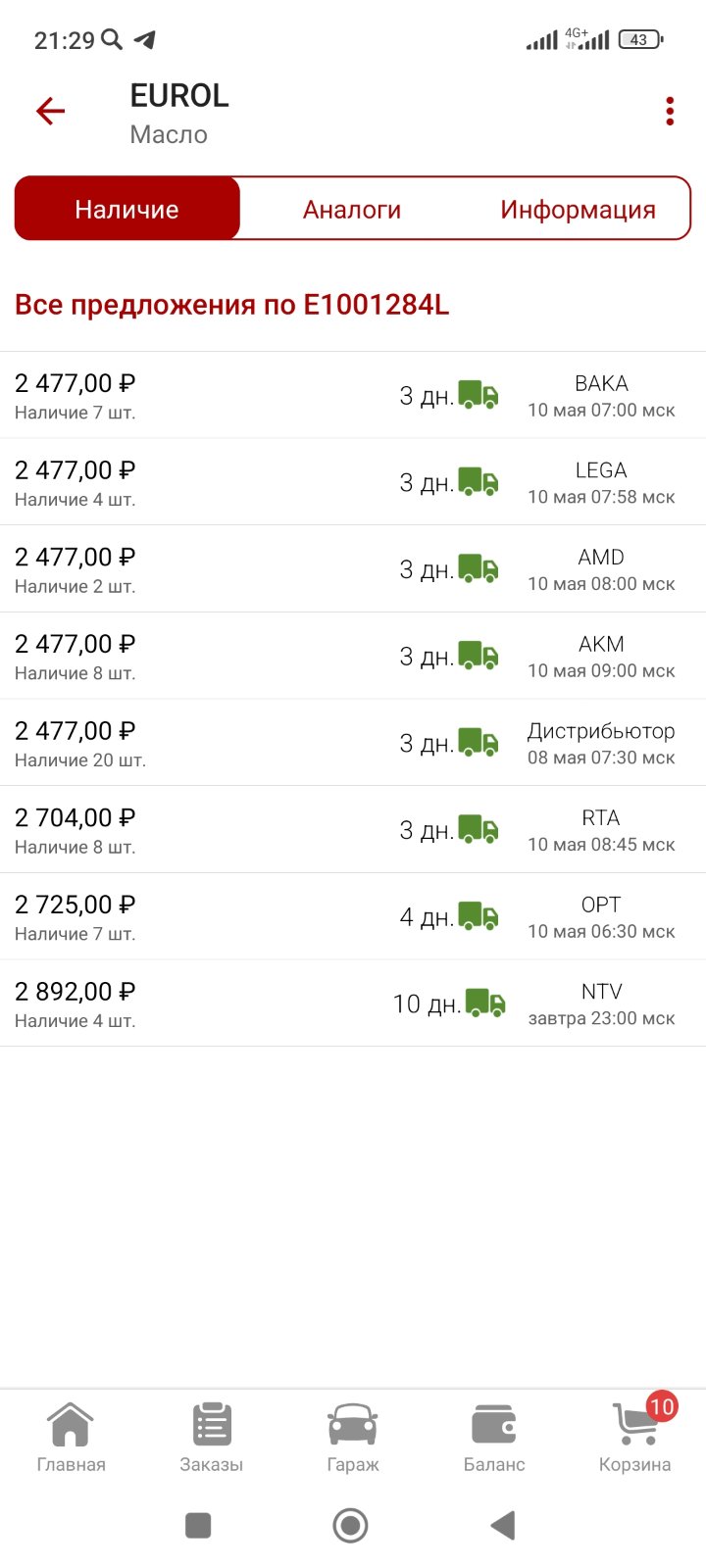Screen dimensions: 706x1568
Task: Open the LEGA supplier offer
Action: click(x=353, y=482)
